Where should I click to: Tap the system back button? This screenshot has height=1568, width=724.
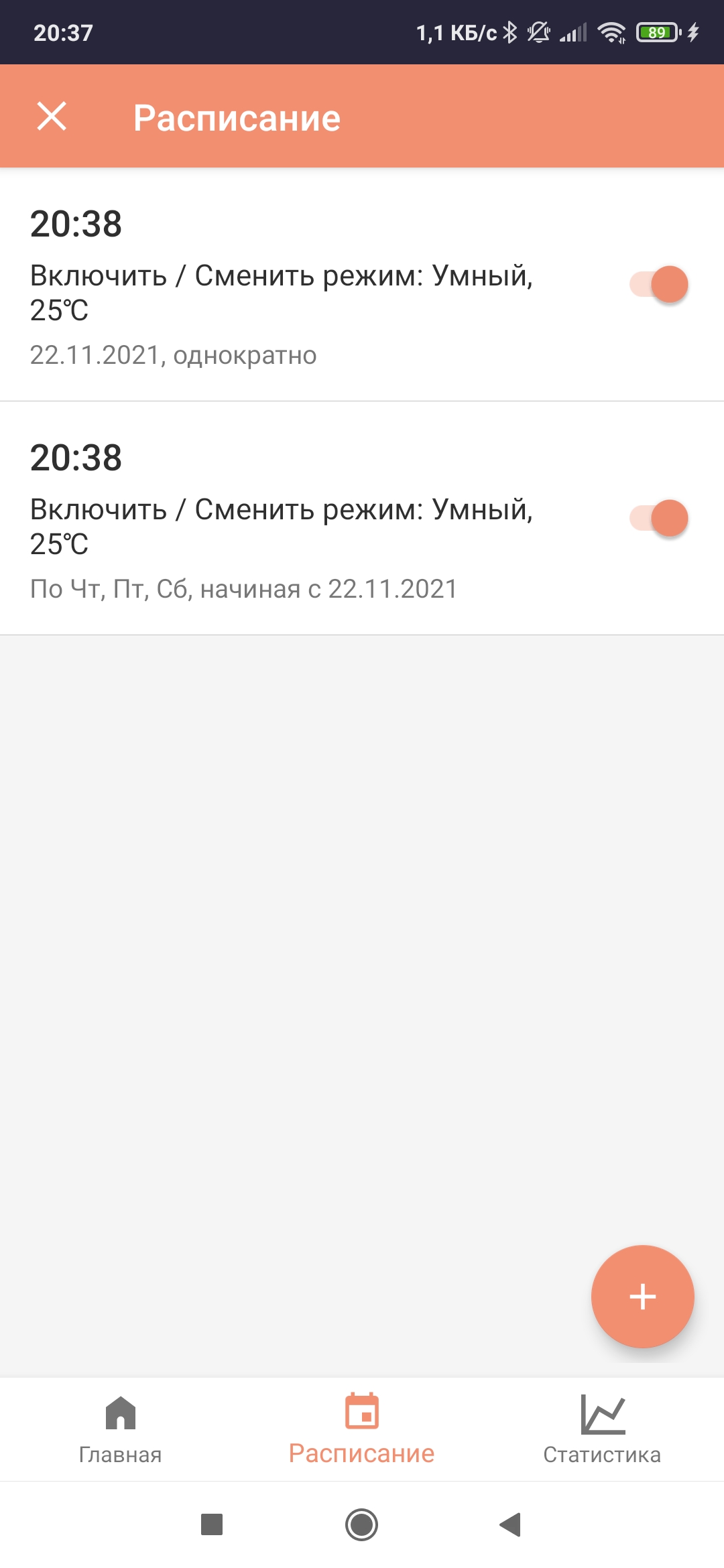(x=511, y=1524)
